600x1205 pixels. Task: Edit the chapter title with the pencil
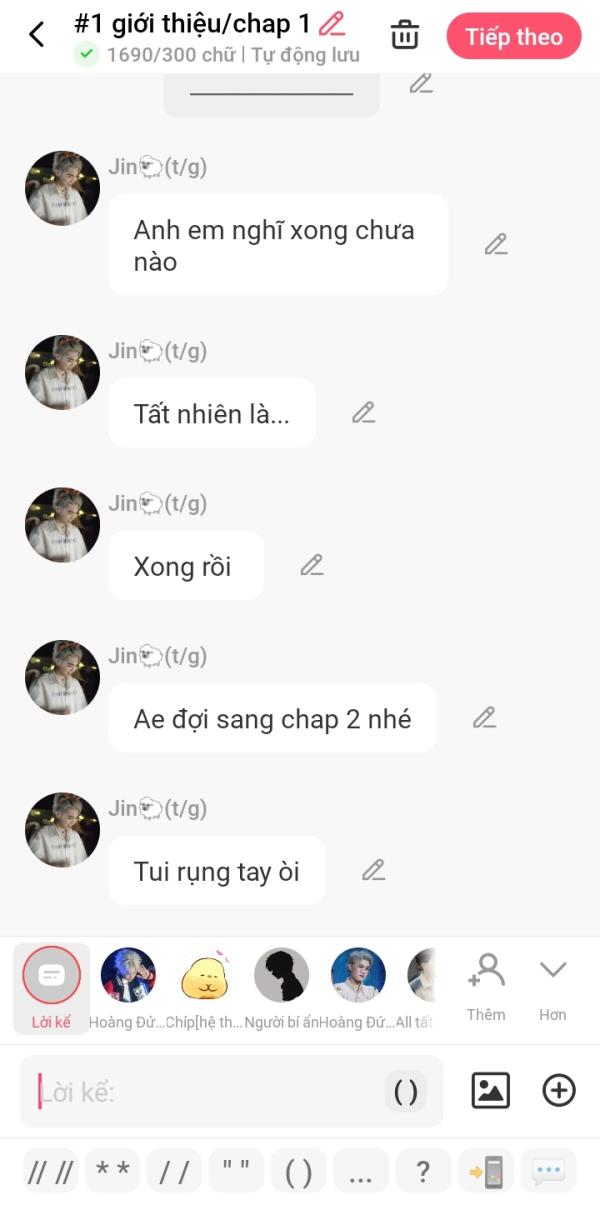[x=332, y=23]
